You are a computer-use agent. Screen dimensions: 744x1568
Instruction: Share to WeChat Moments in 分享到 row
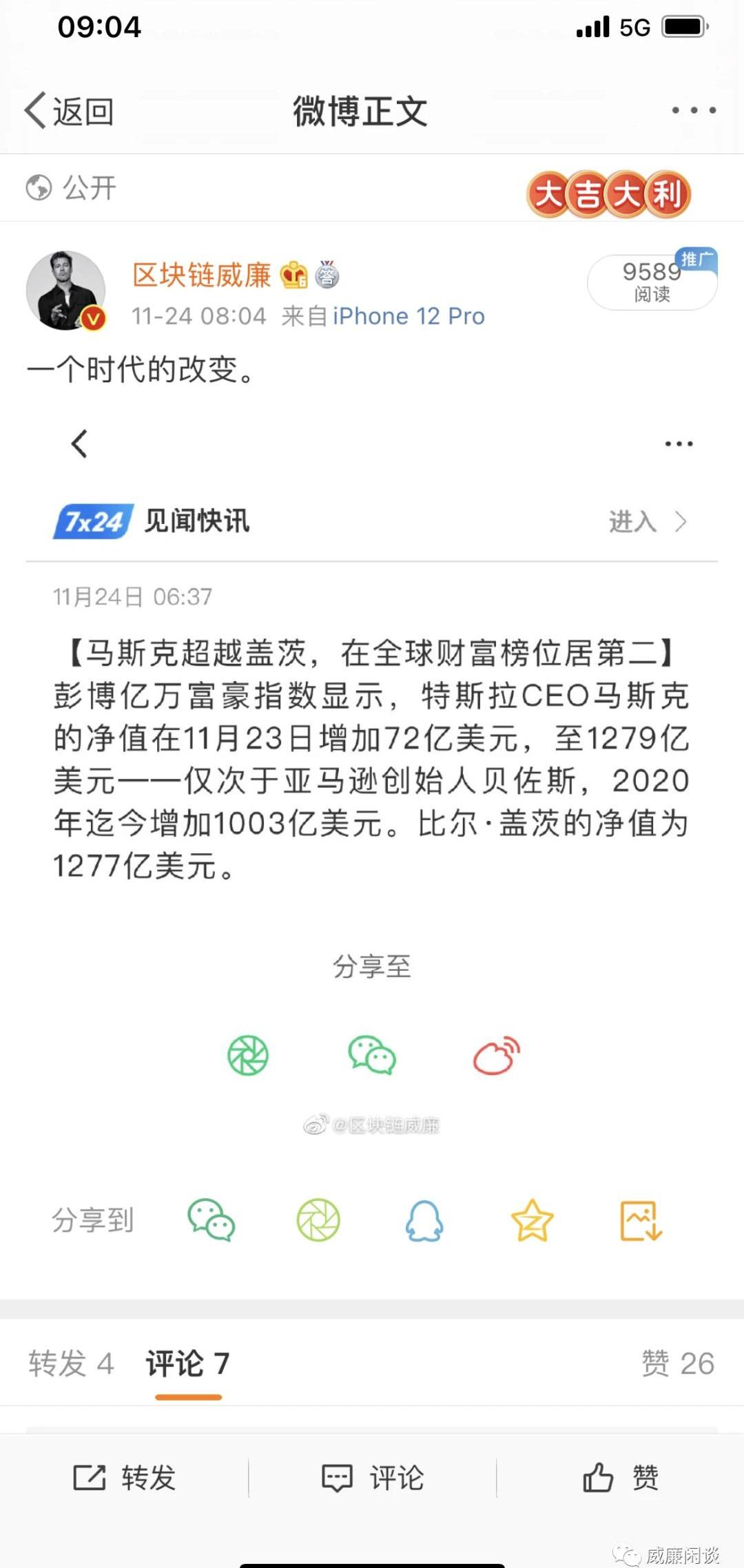(x=318, y=1221)
